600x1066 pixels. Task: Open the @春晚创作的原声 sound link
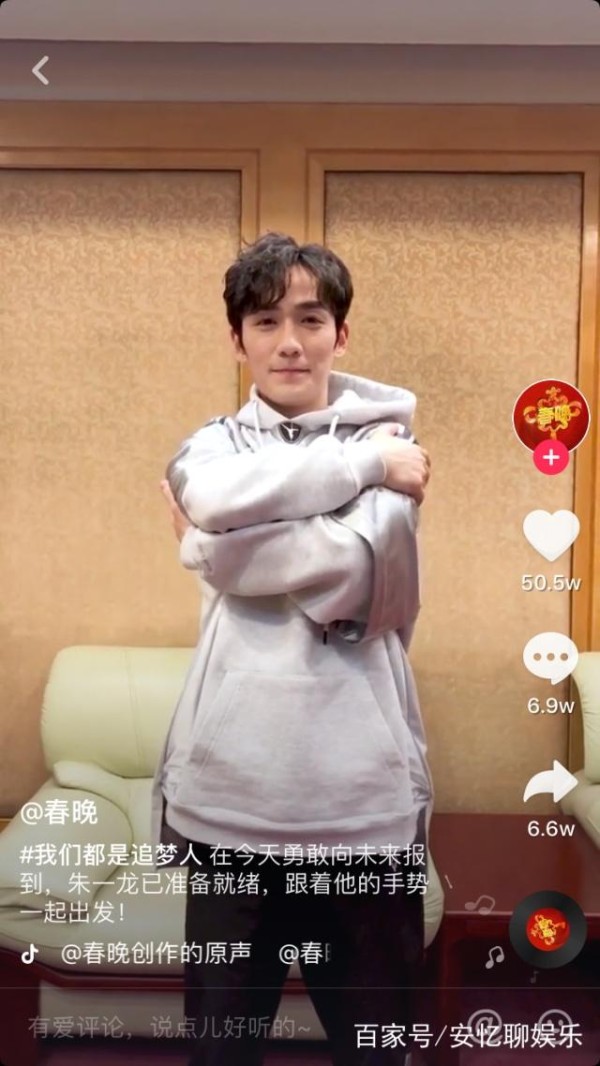pos(156,953)
